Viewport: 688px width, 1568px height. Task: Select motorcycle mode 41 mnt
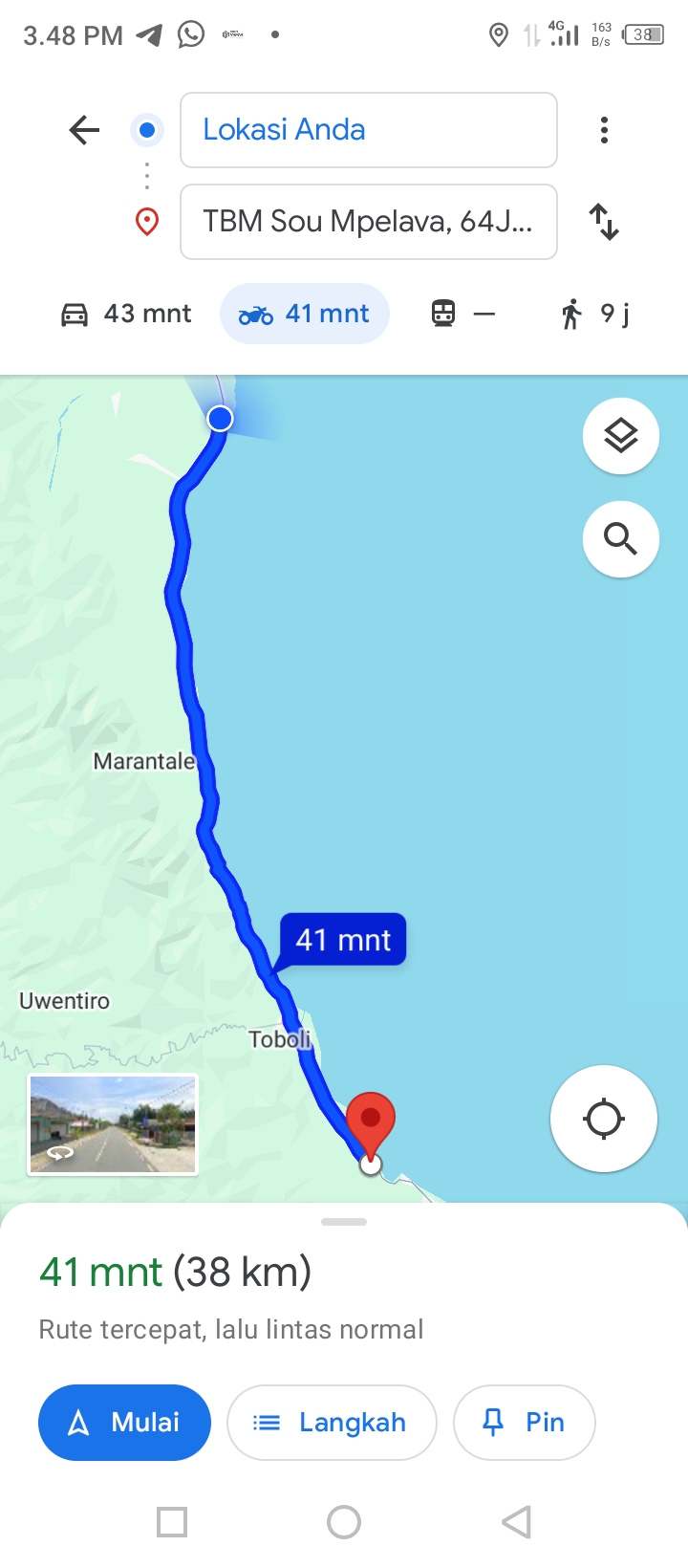[305, 314]
